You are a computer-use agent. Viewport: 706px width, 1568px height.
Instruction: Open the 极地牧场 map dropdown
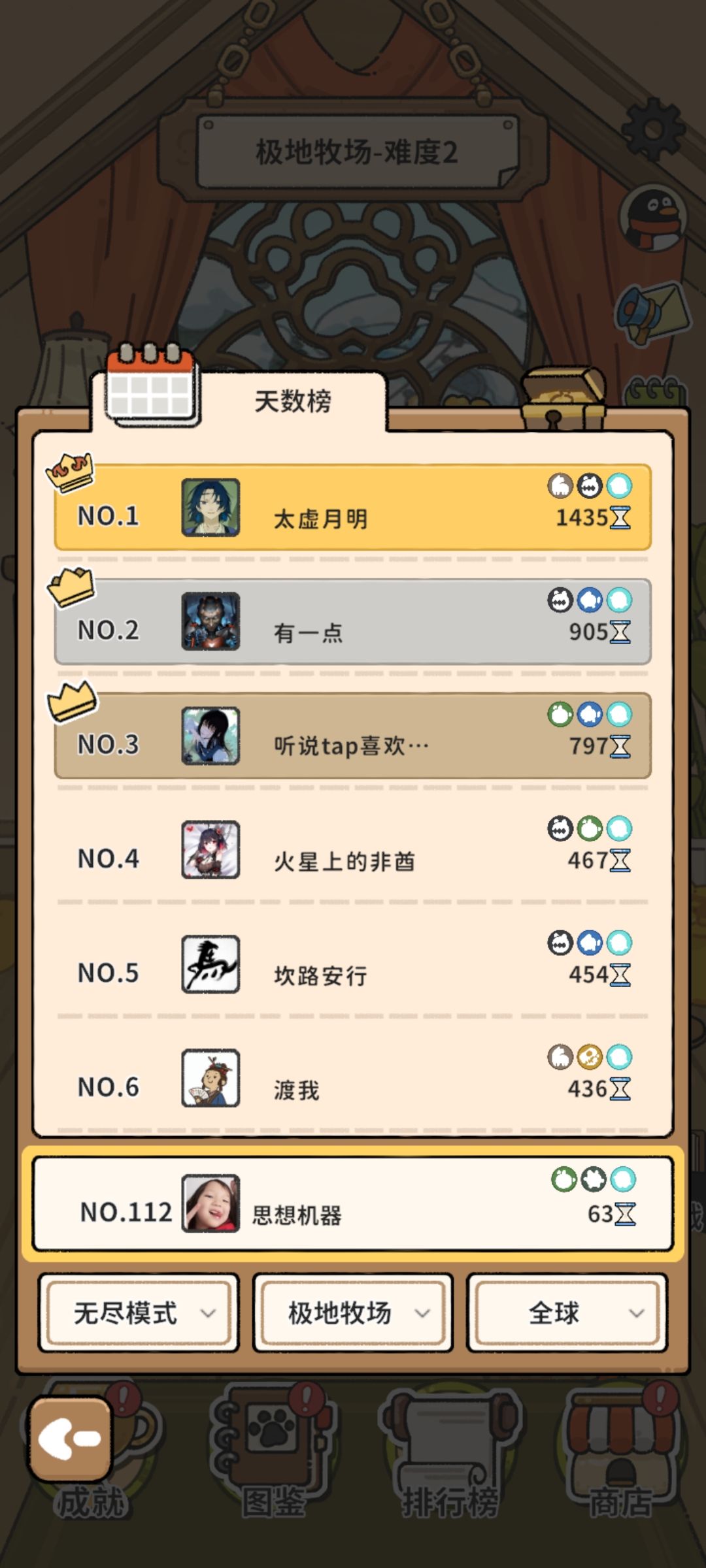(353, 1313)
